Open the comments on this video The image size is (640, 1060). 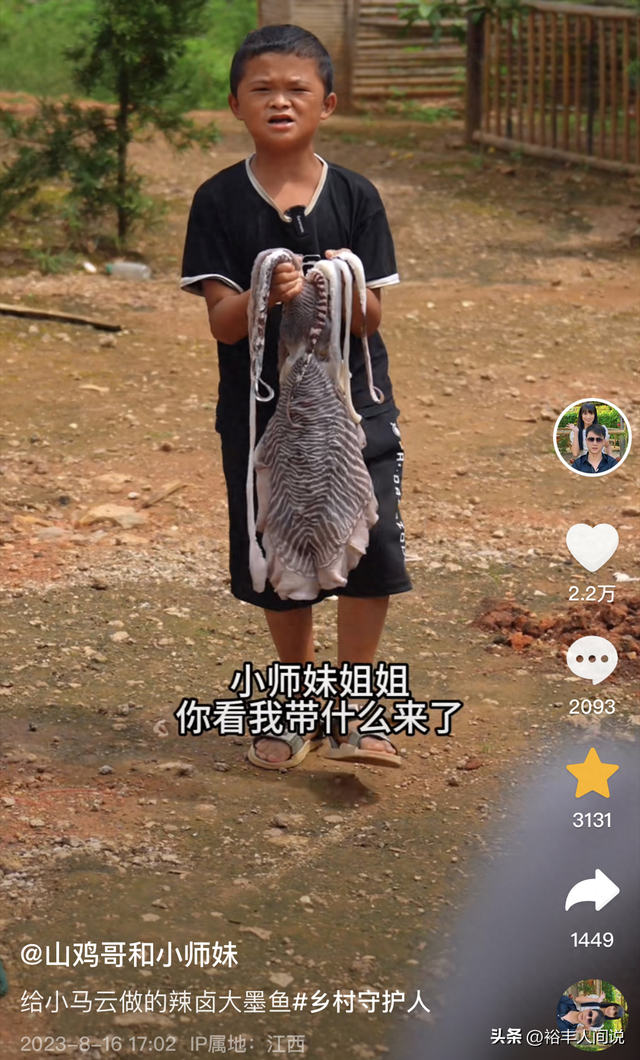pyautogui.click(x=592, y=661)
